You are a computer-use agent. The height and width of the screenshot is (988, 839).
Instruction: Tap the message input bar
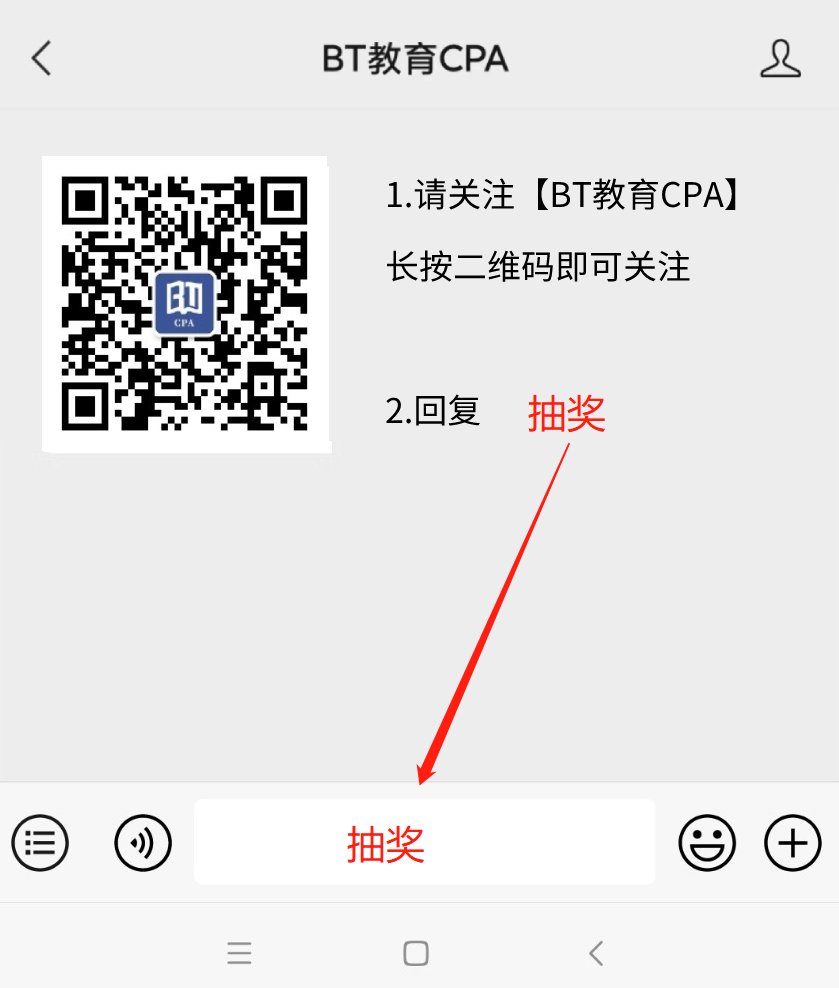coord(425,843)
